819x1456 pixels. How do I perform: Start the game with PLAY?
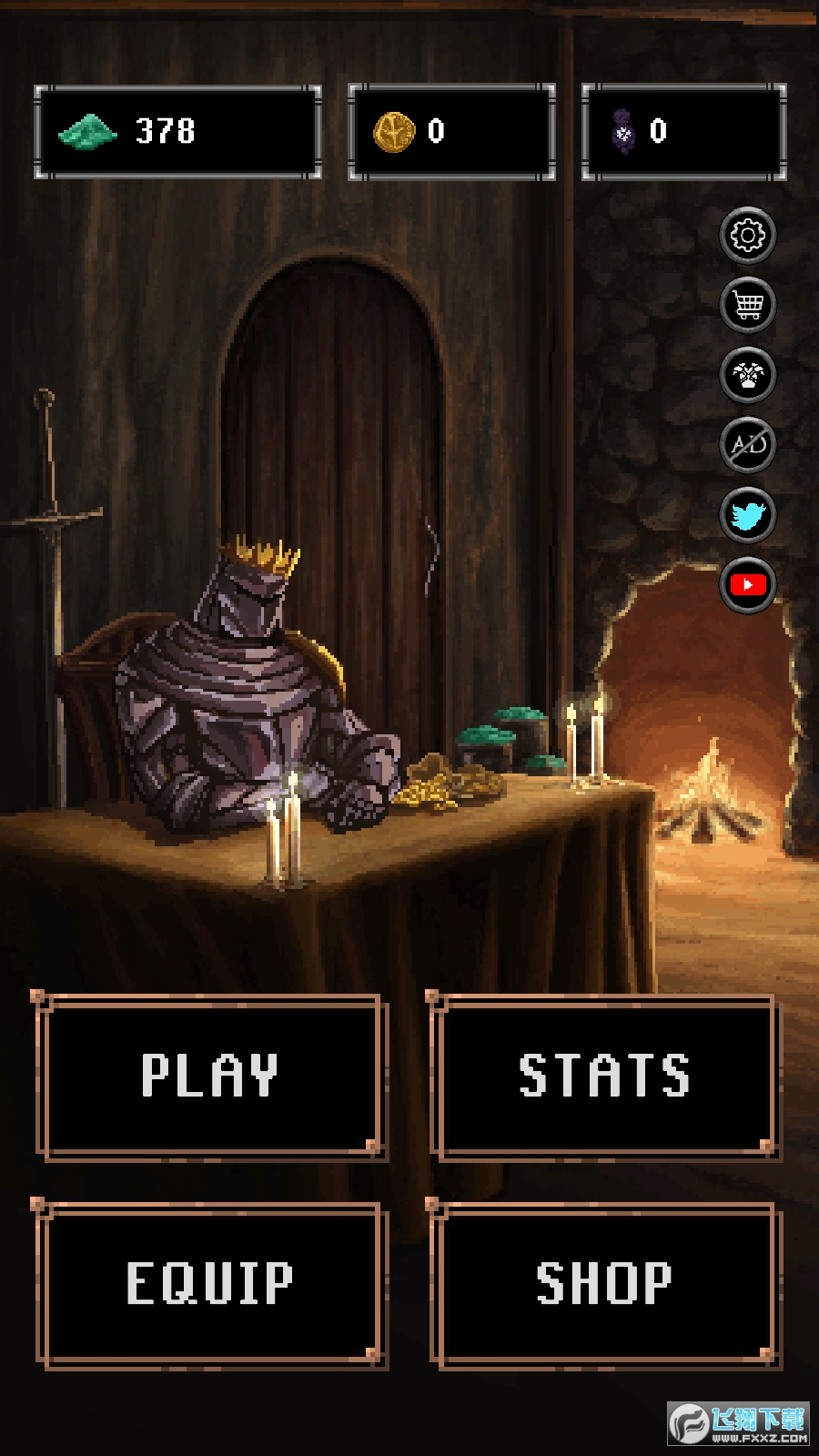point(211,1076)
